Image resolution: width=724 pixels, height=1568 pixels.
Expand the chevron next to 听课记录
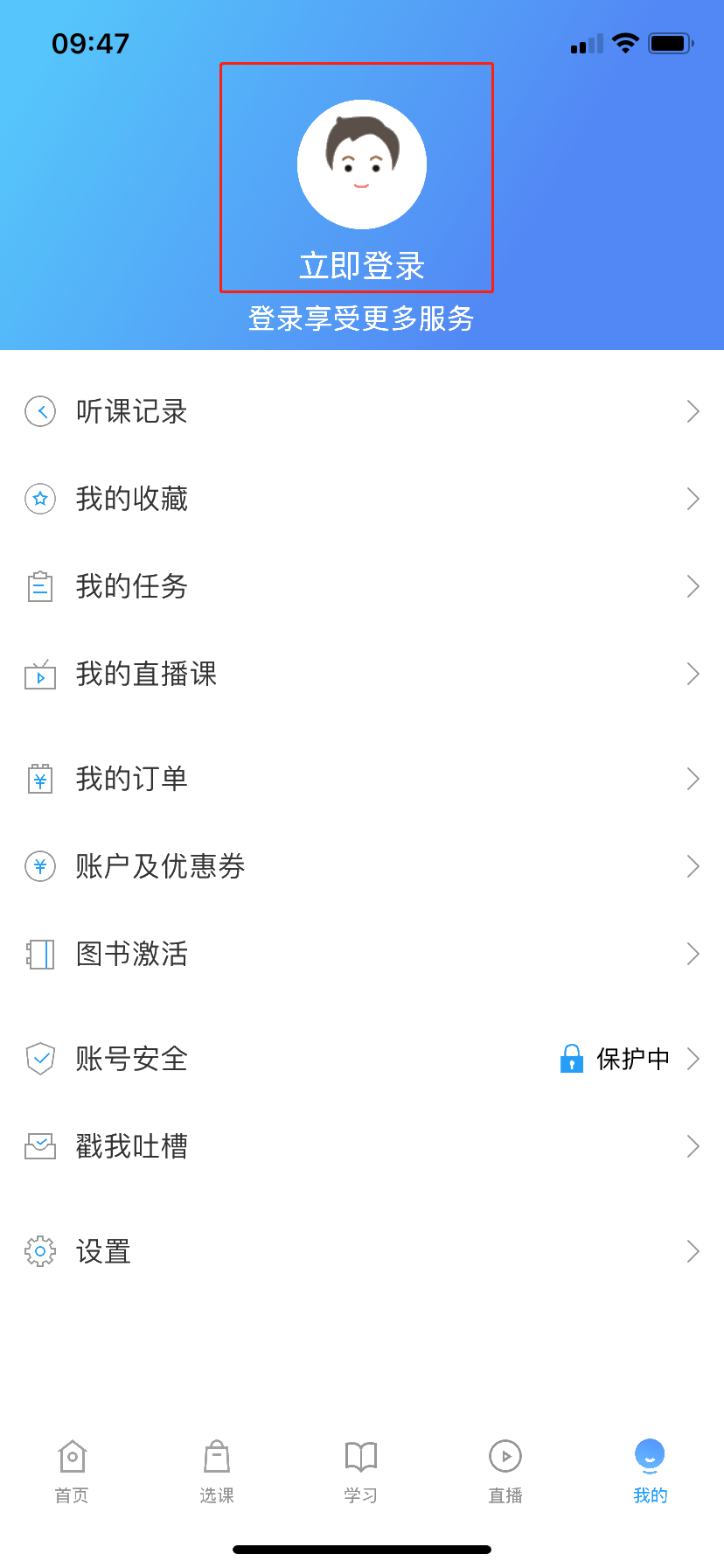693,411
